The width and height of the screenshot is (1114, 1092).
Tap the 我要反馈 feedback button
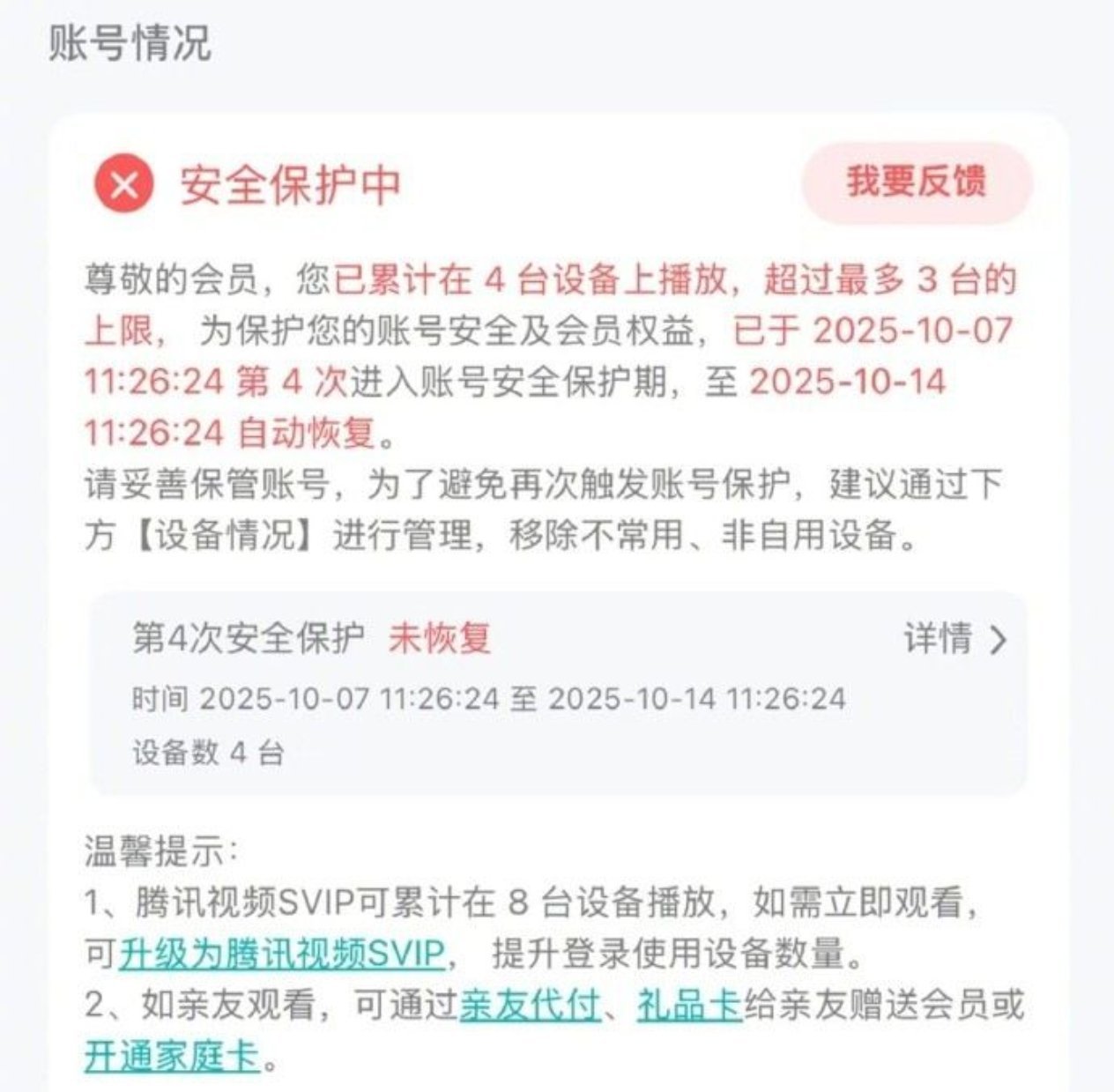(x=917, y=182)
